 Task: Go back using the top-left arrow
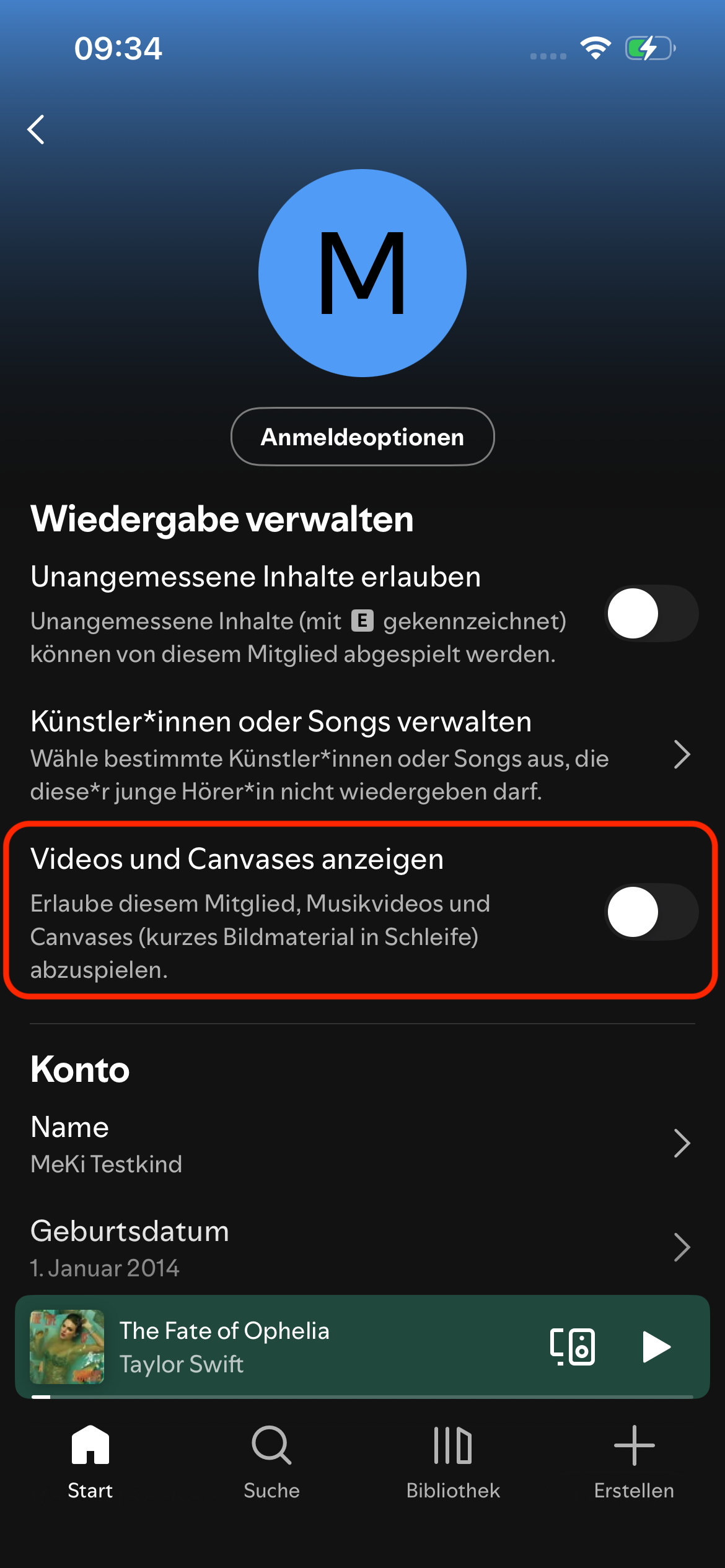(37, 129)
